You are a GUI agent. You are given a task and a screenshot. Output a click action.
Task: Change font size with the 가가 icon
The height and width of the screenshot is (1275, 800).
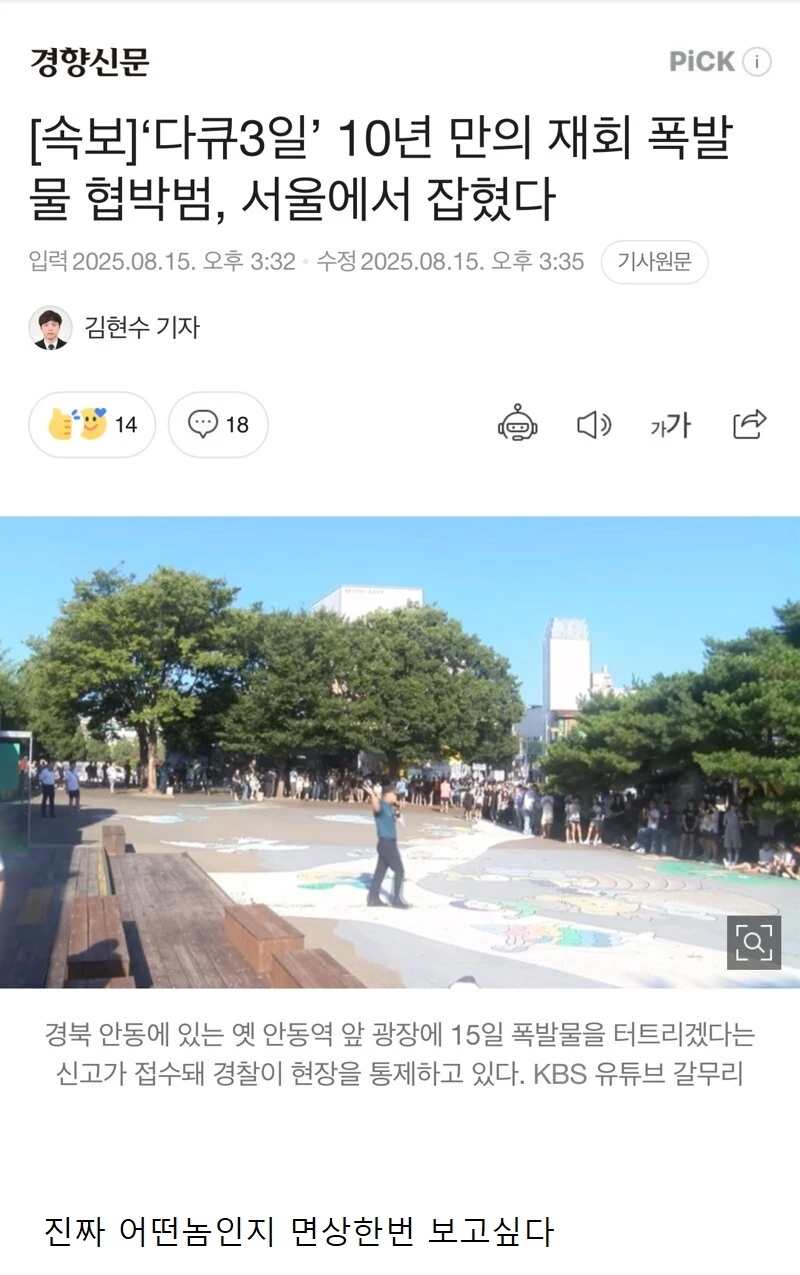click(x=670, y=425)
